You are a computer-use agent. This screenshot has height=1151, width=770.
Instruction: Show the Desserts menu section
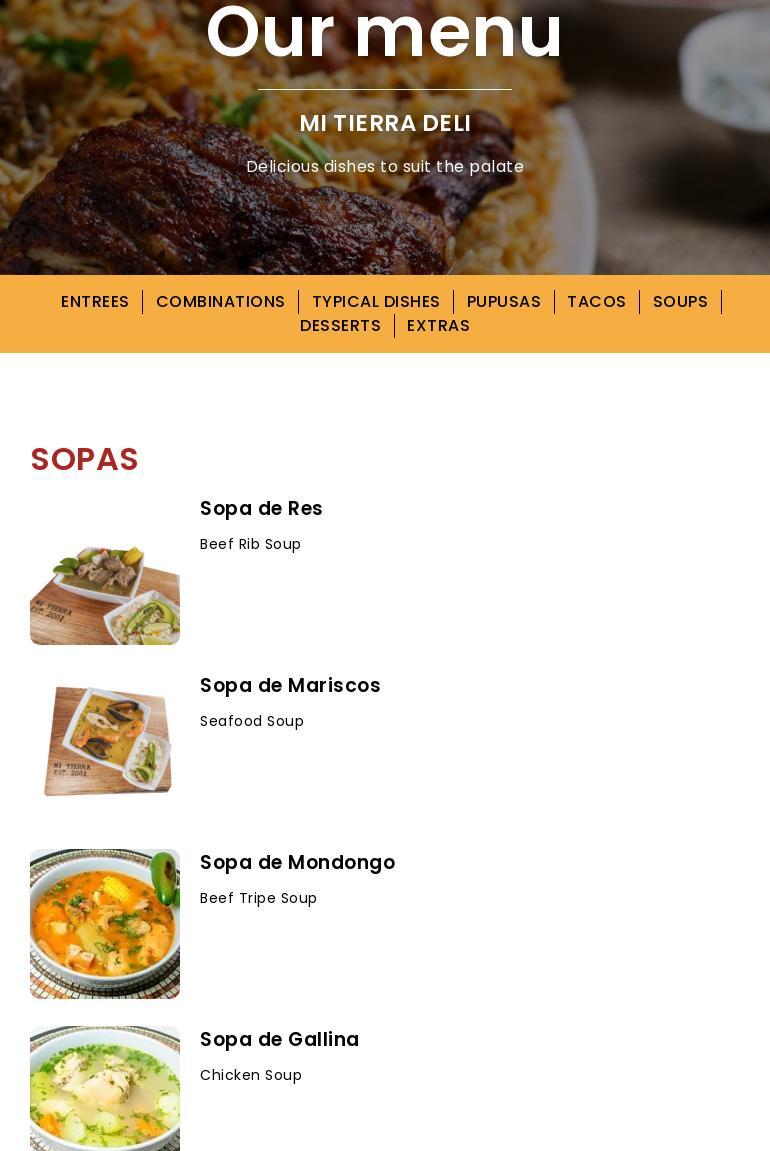(x=340, y=326)
